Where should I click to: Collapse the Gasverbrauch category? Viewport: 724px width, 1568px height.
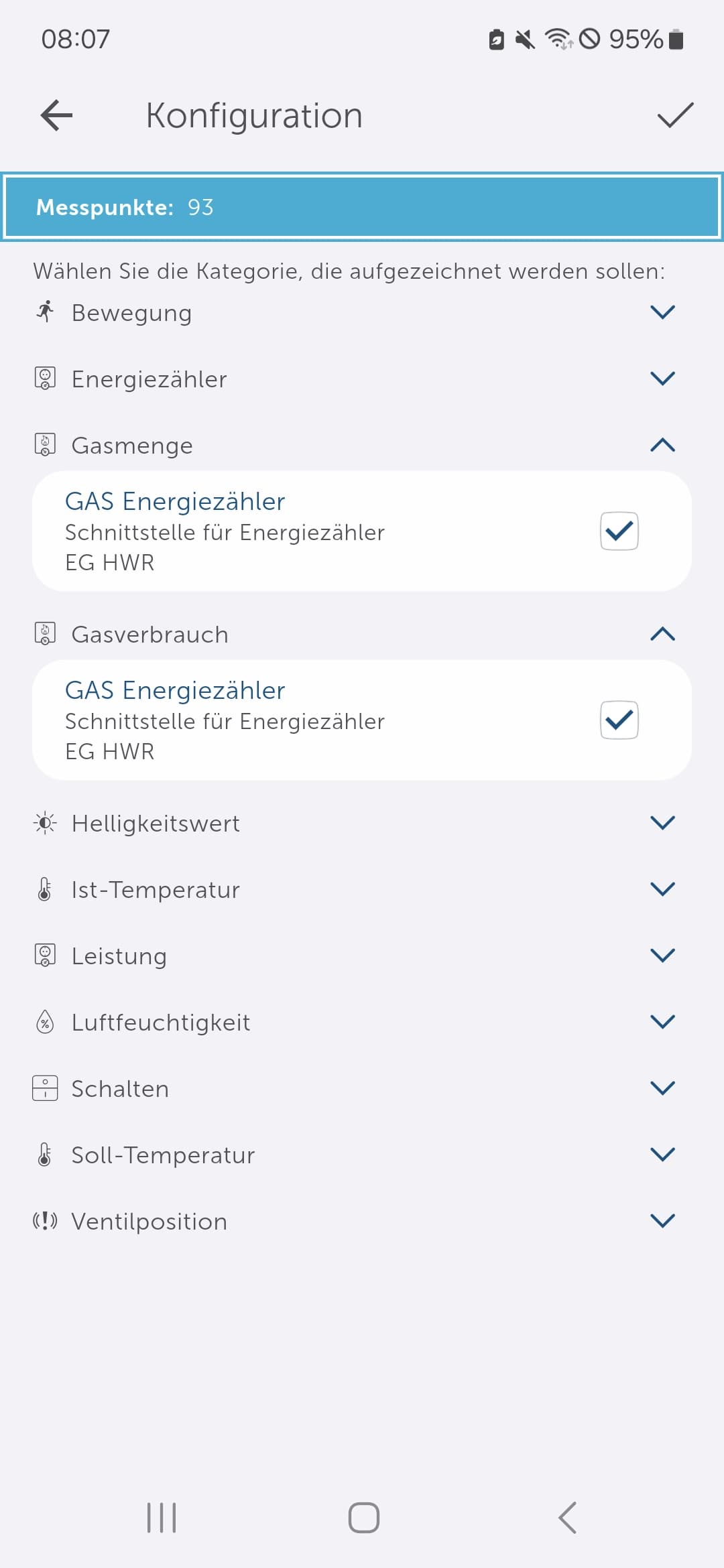coord(662,634)
